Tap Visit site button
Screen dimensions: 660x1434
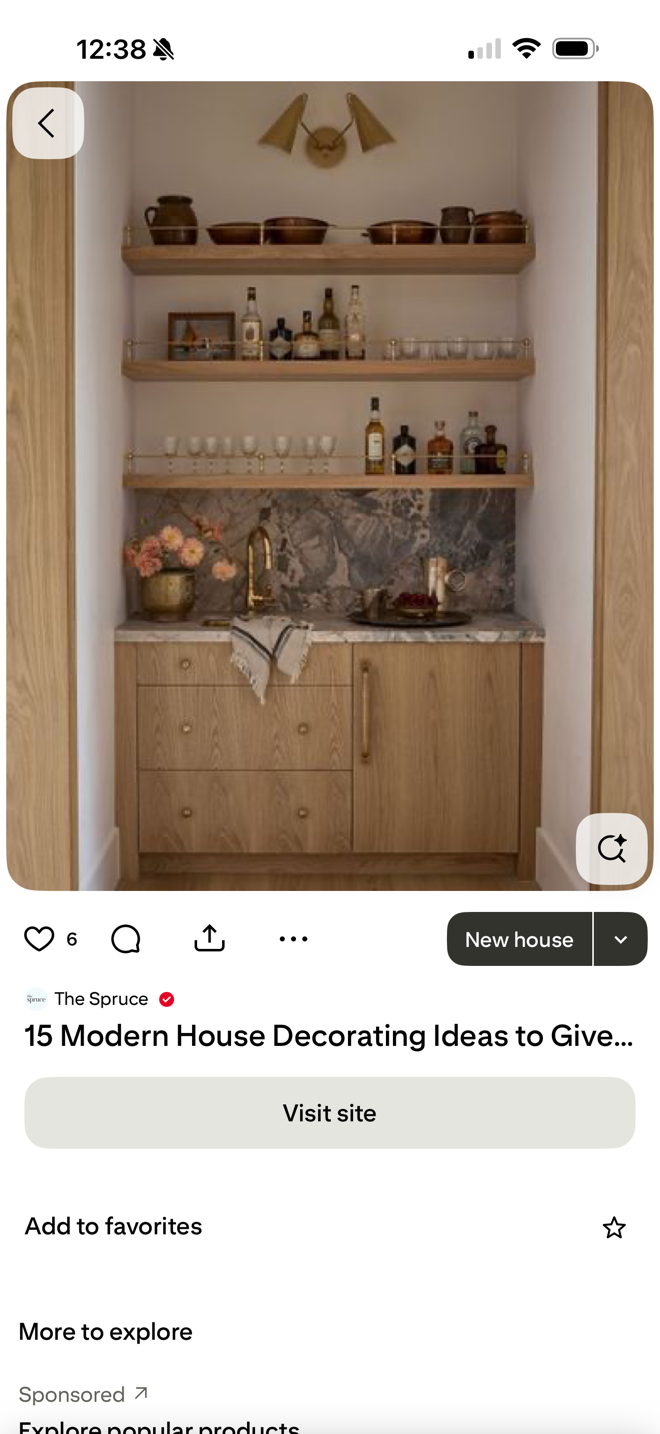330,1113
